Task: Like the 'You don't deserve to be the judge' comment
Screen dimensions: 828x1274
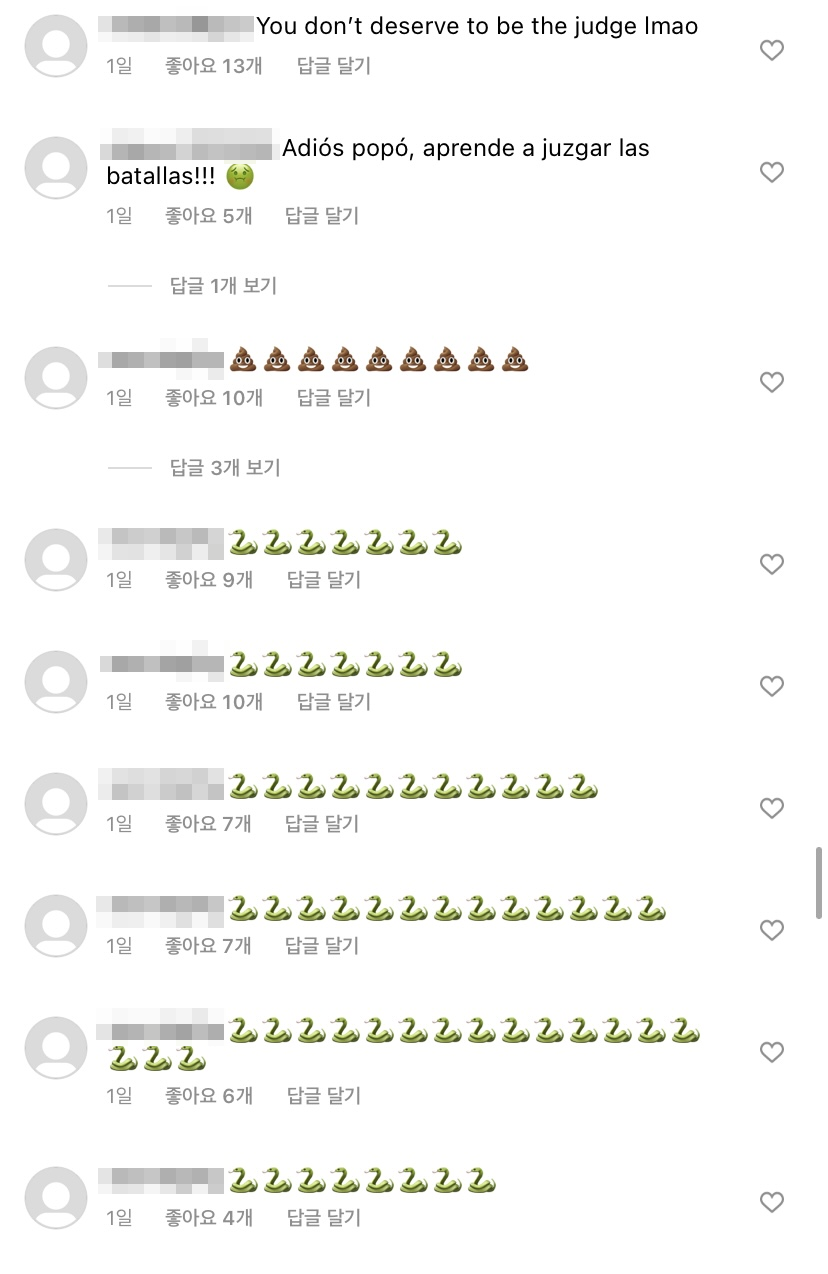Action: coord(772,50)
